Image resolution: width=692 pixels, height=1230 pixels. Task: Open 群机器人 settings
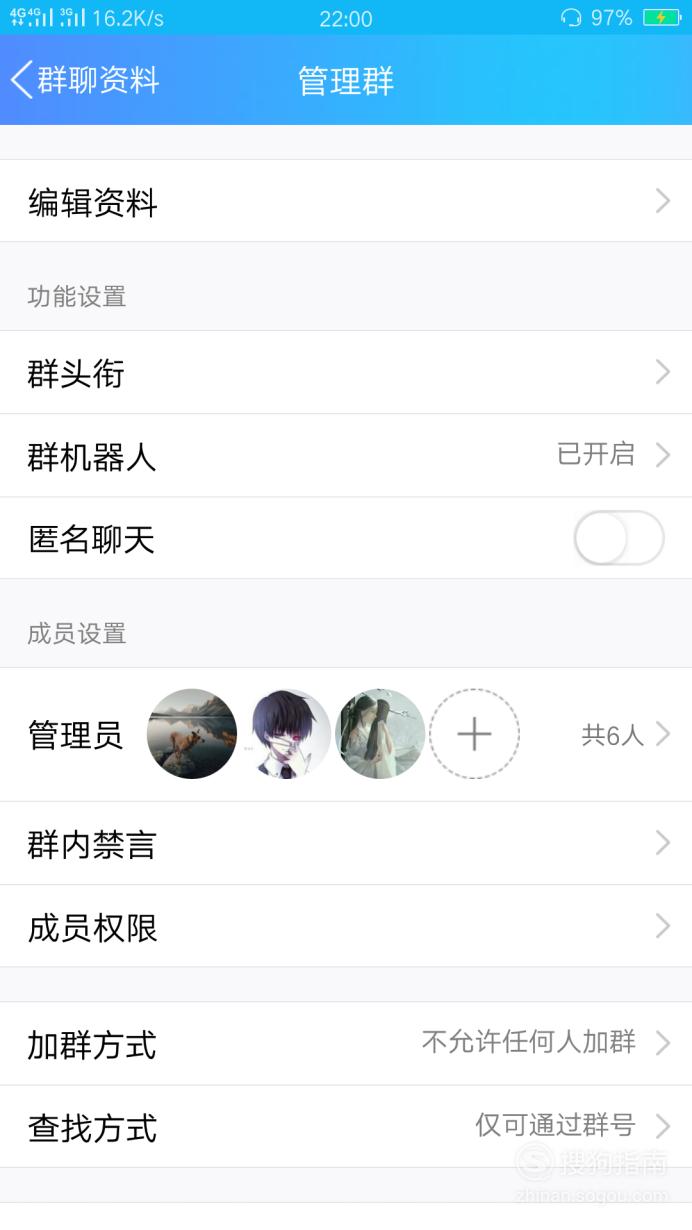click(x=346, y=456)
